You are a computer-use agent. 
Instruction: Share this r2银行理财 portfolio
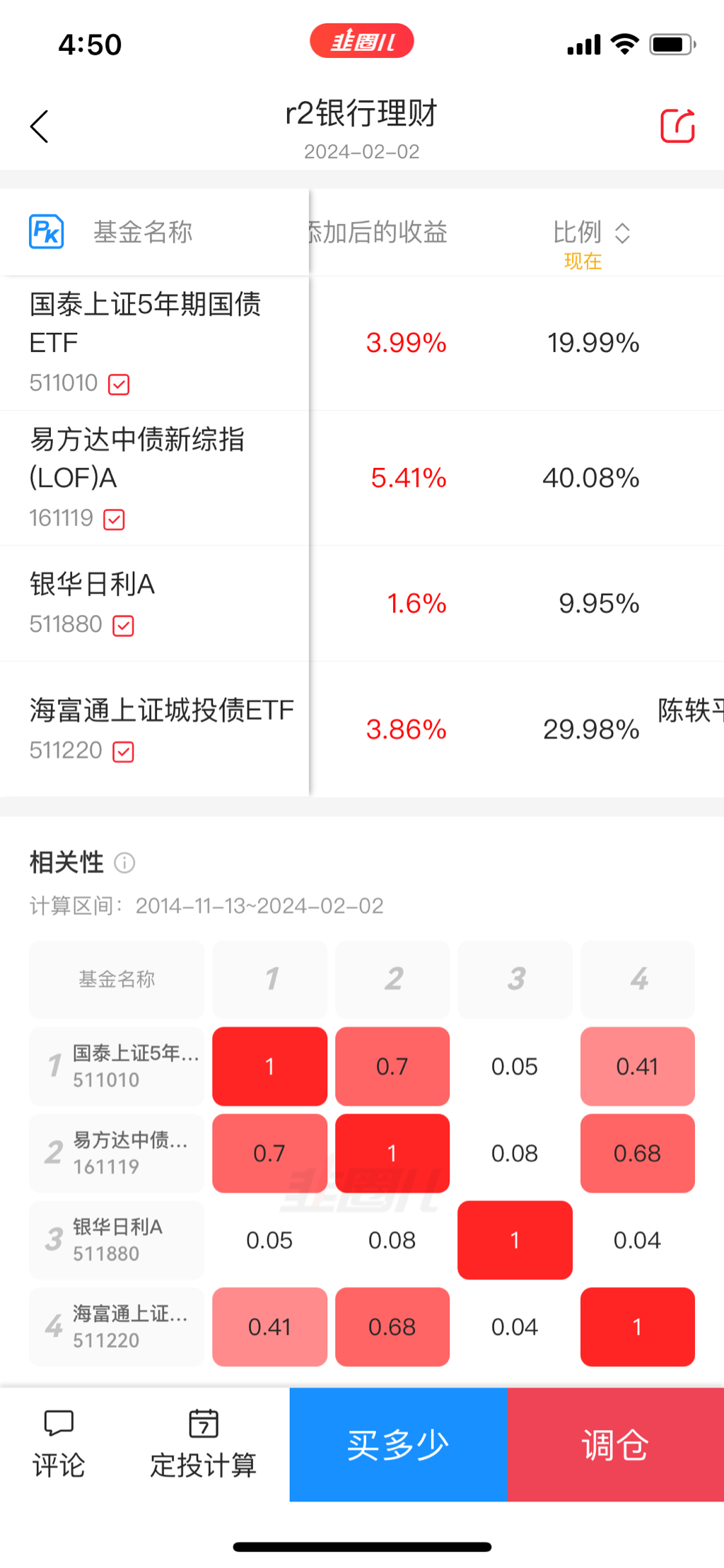(677, 126)
